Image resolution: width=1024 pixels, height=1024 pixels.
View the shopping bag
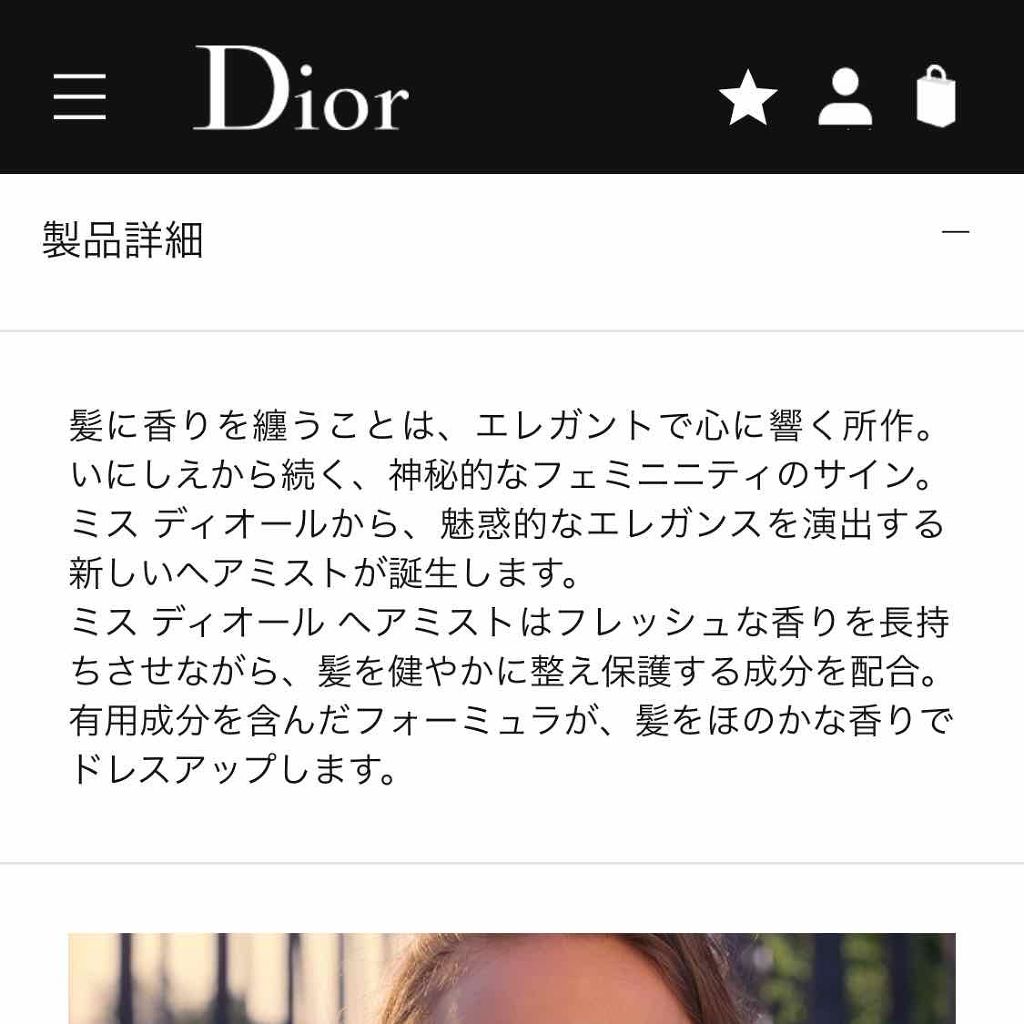click(936, 97)
